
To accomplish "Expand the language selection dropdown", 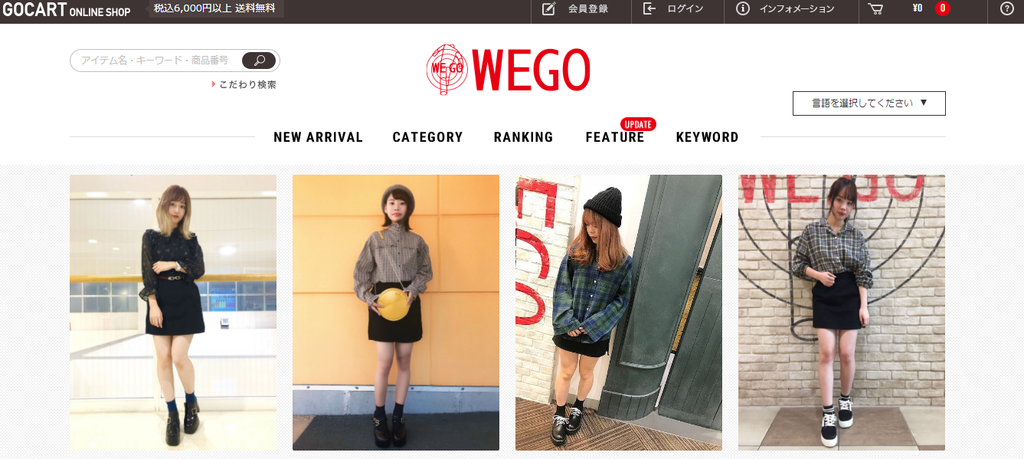I will click(869, 103).
